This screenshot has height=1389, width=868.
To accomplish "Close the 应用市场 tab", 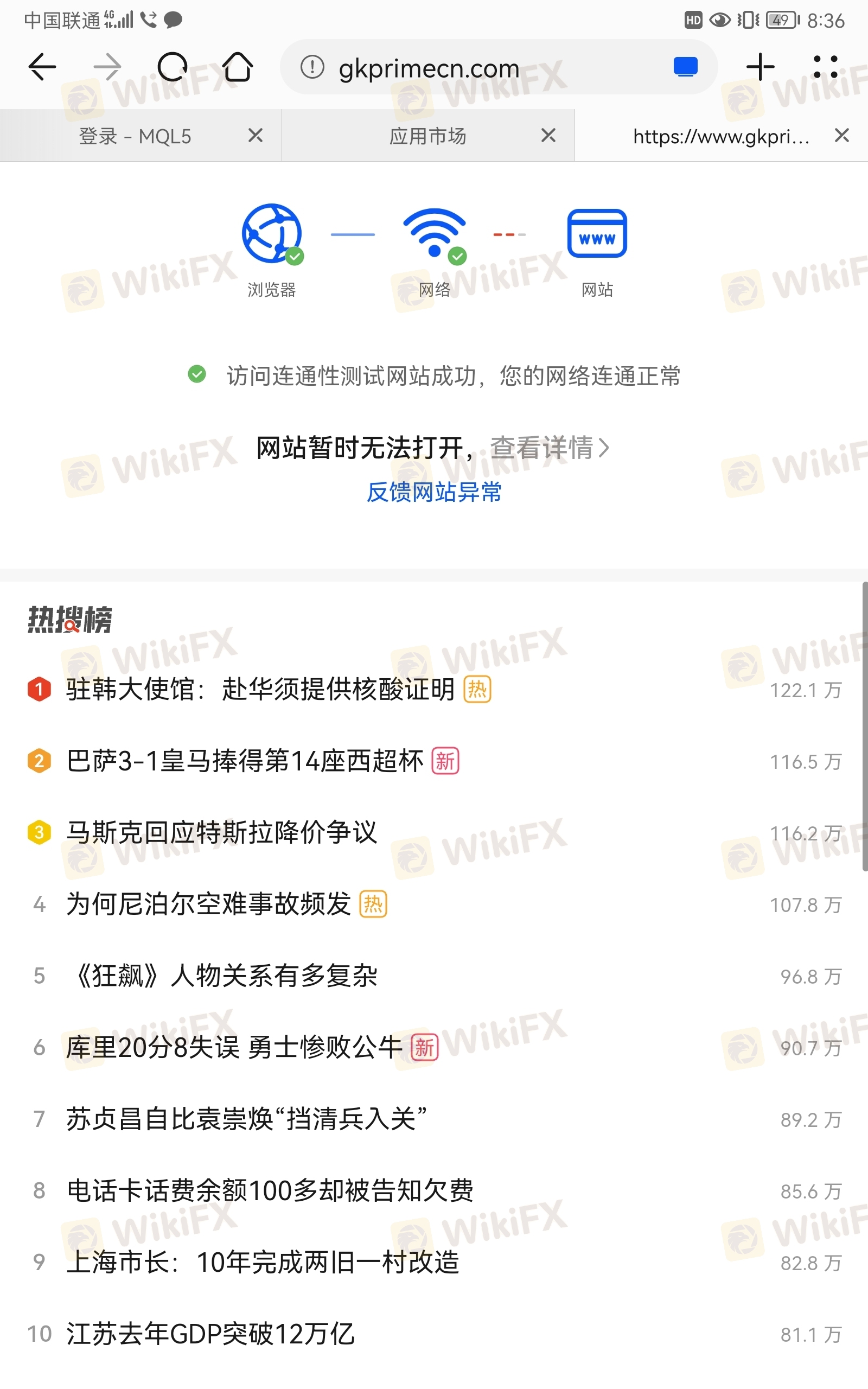I will click(548, 136).
